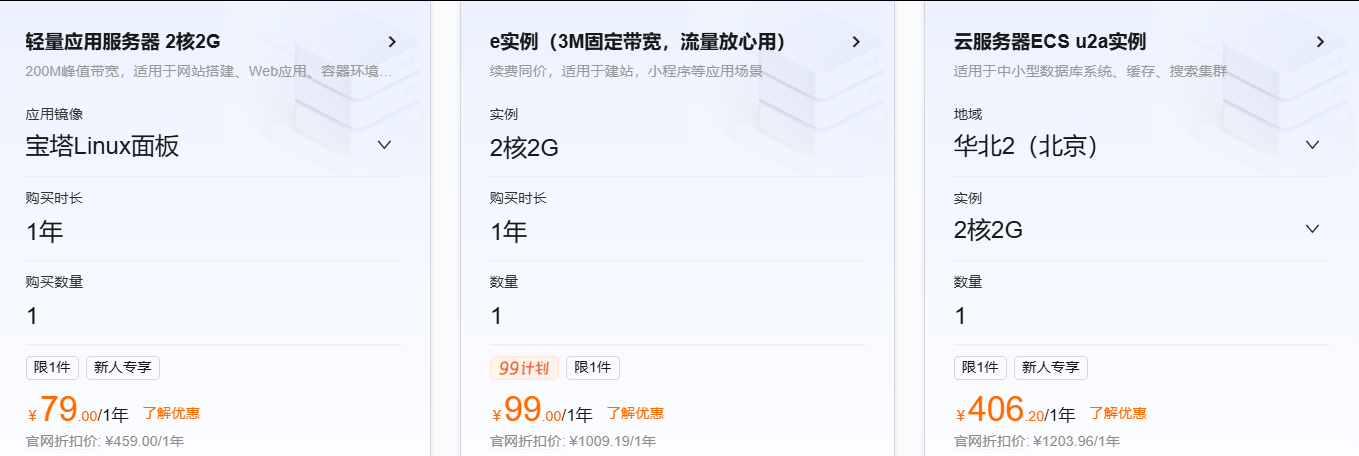Expand the 实例 dropdown in the ECS u2a card
The image size is (1359, 456).
coord(1313,230)
